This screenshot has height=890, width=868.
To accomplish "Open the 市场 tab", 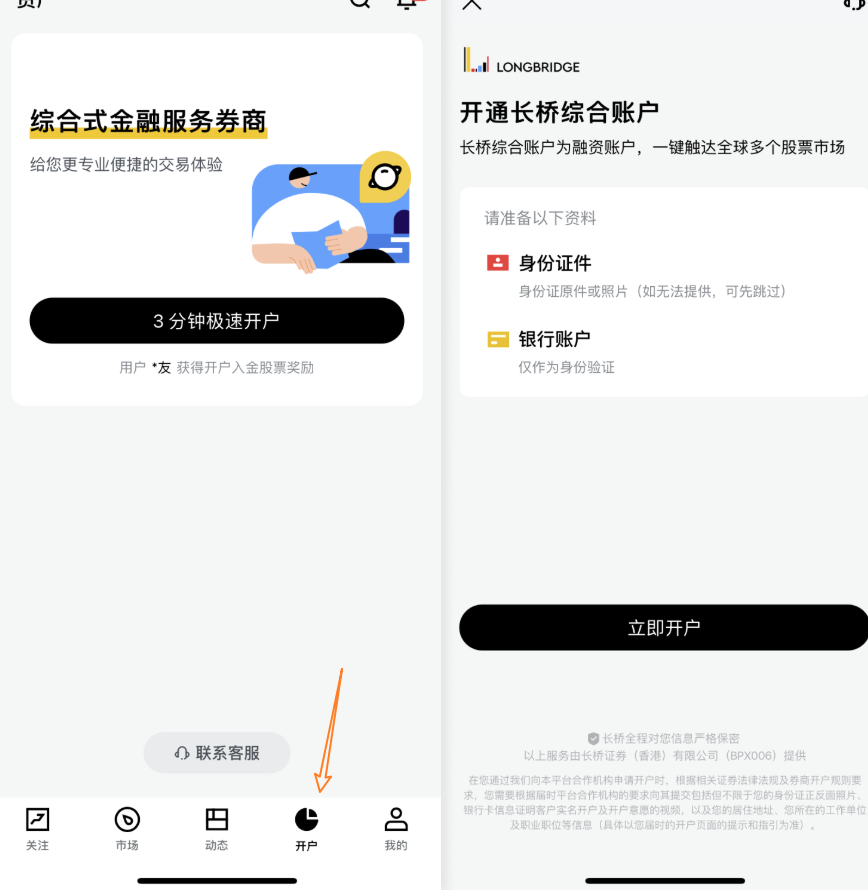I will [x=127, y=829].
